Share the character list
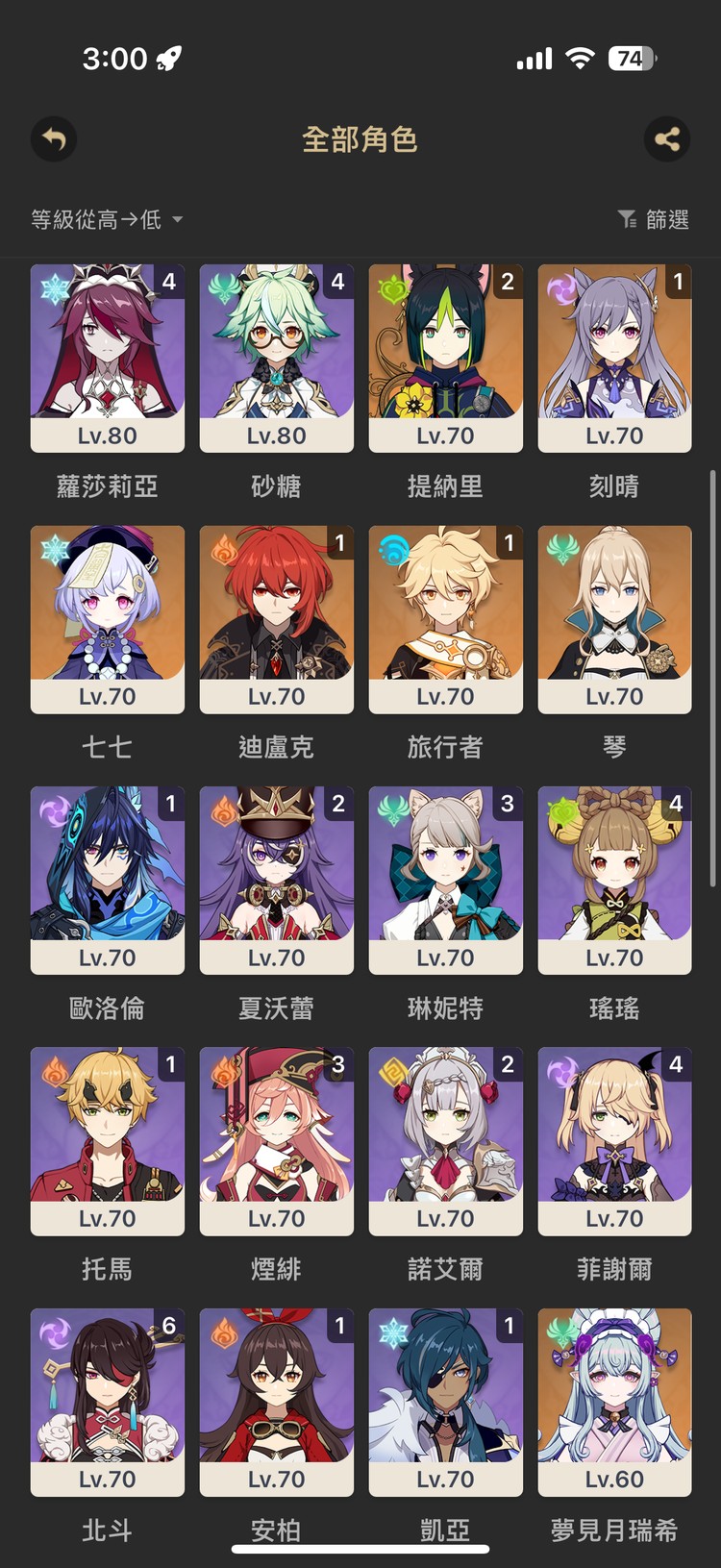 coord(666,139)
